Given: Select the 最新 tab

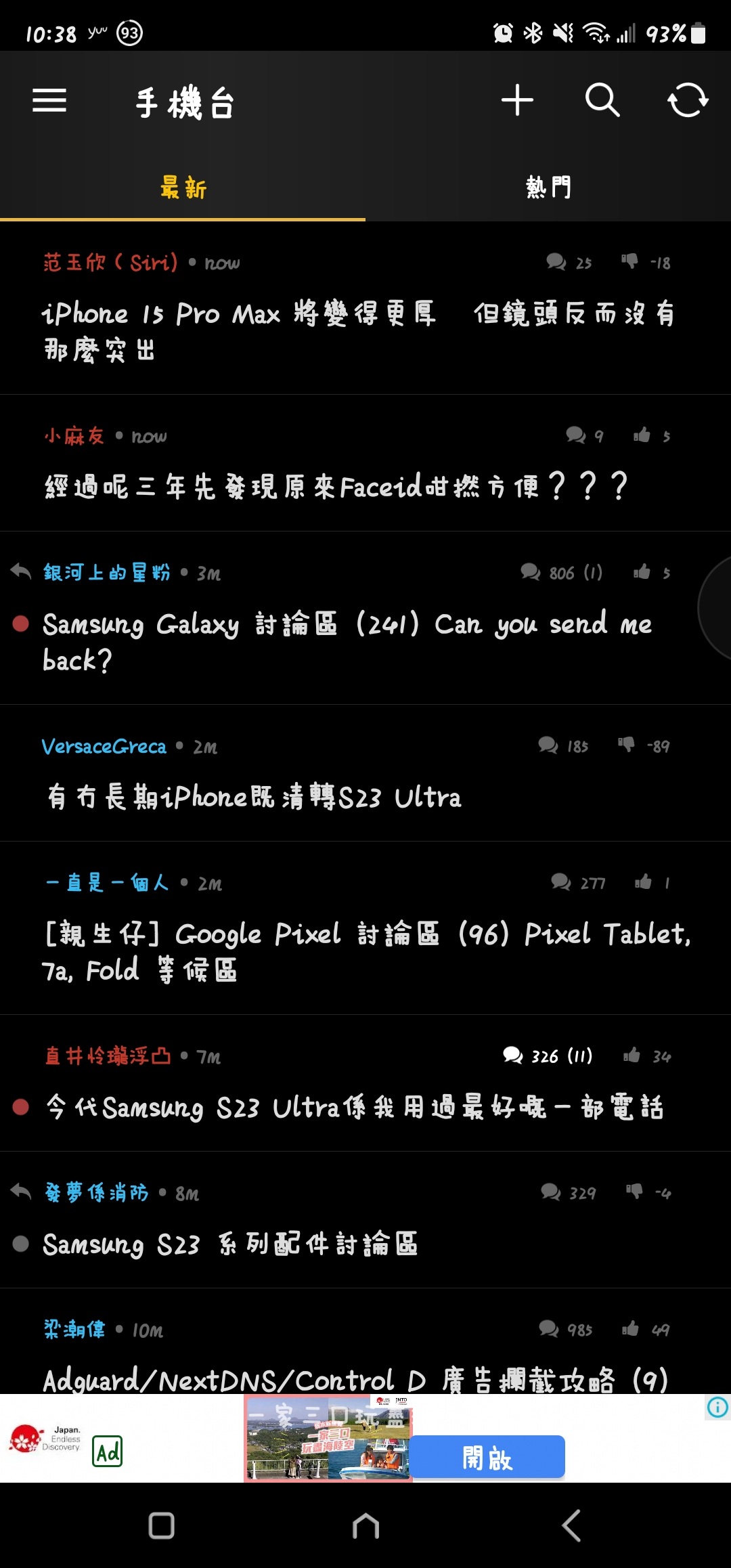Looking at the screenshot, I should pyautogui.click(x=183, y=187).
